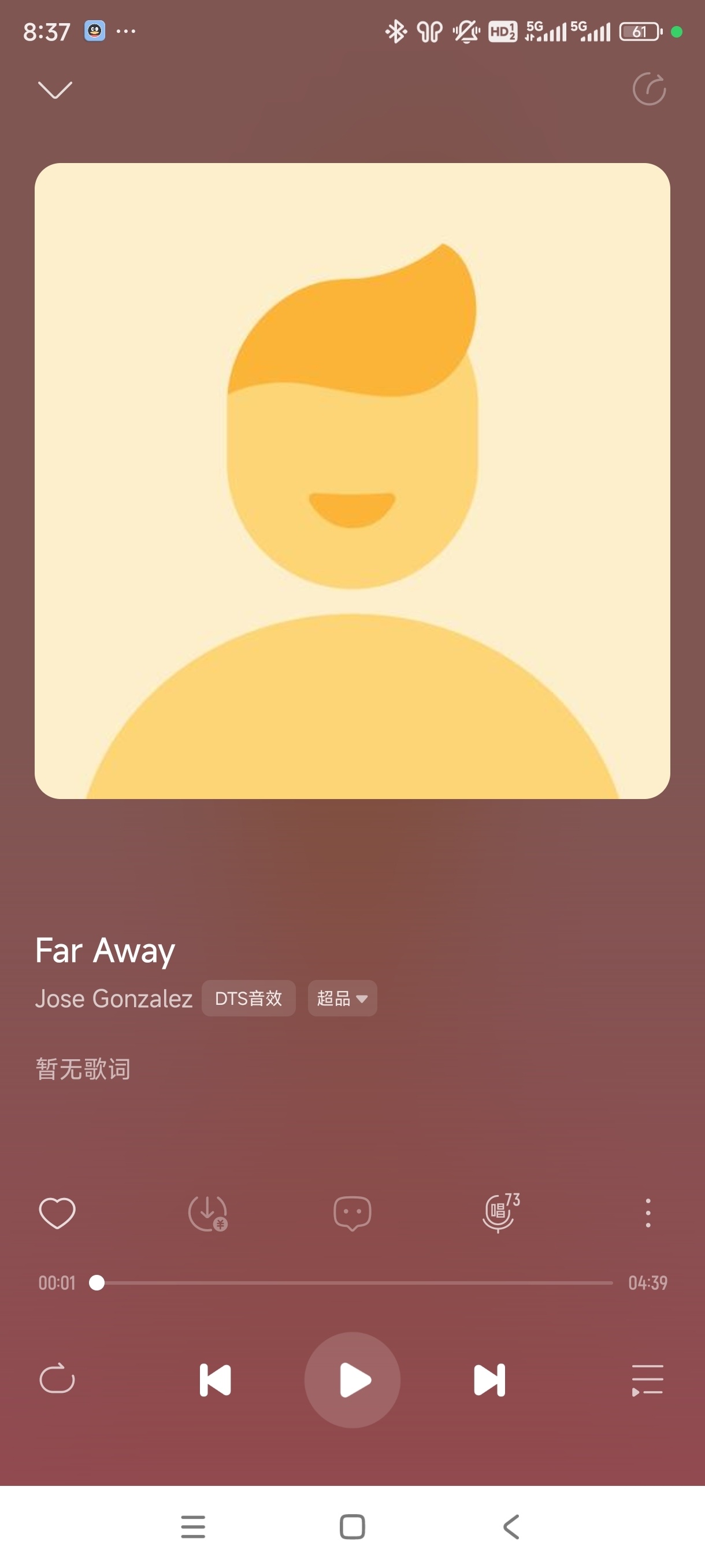This screenshot has height=1568, width=705.
Task: Collapse the player with the down chevron
Action: [x=55, y=90]
